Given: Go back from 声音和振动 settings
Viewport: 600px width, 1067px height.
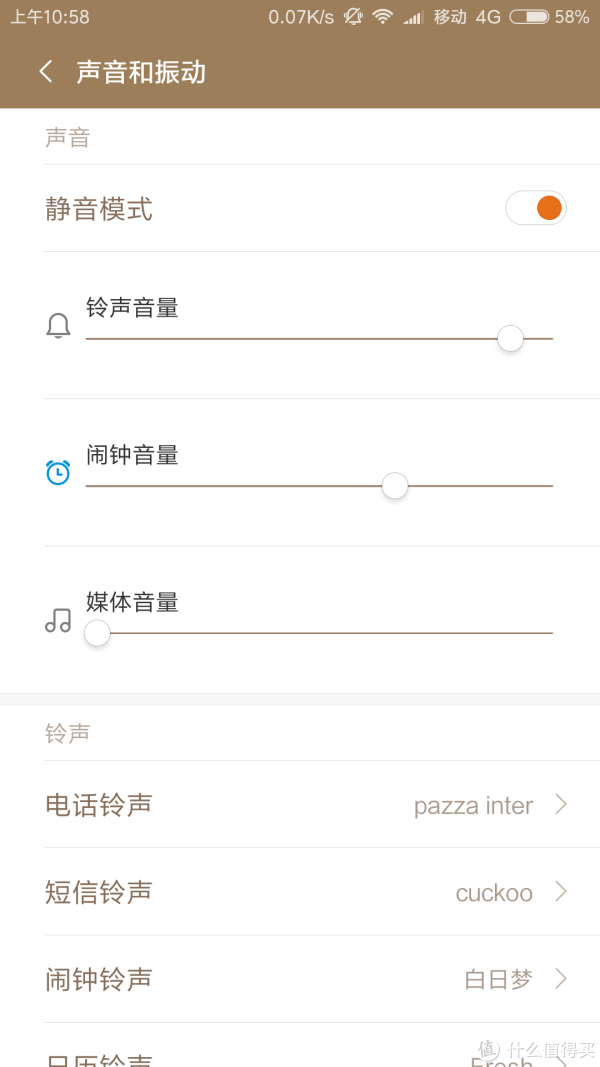Looking at the screenshot, I should pyautogui.click(x=46, y=71).
